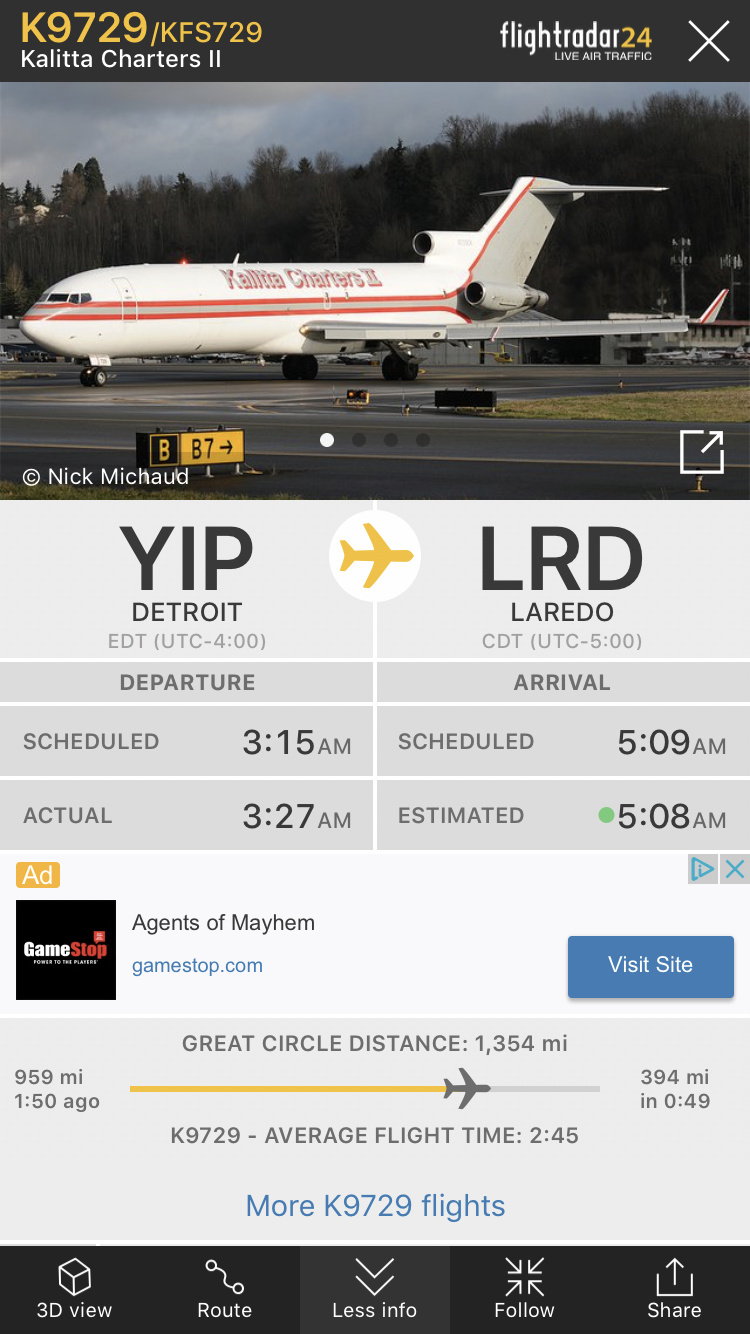
Task: Expand the aircraft photo to full view
Action: (x=701, y=452)
